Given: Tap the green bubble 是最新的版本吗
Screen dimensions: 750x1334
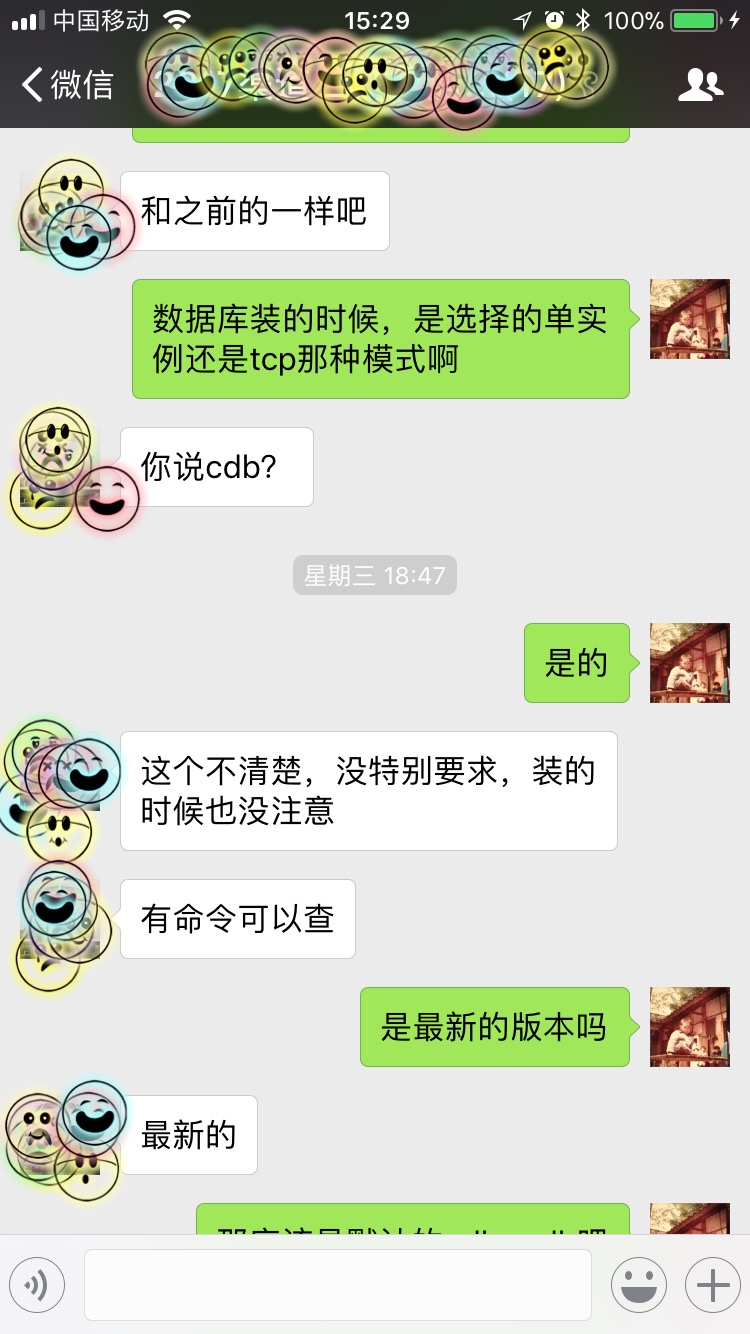Looking at the screenshot, I should (x=494, y=1027).
